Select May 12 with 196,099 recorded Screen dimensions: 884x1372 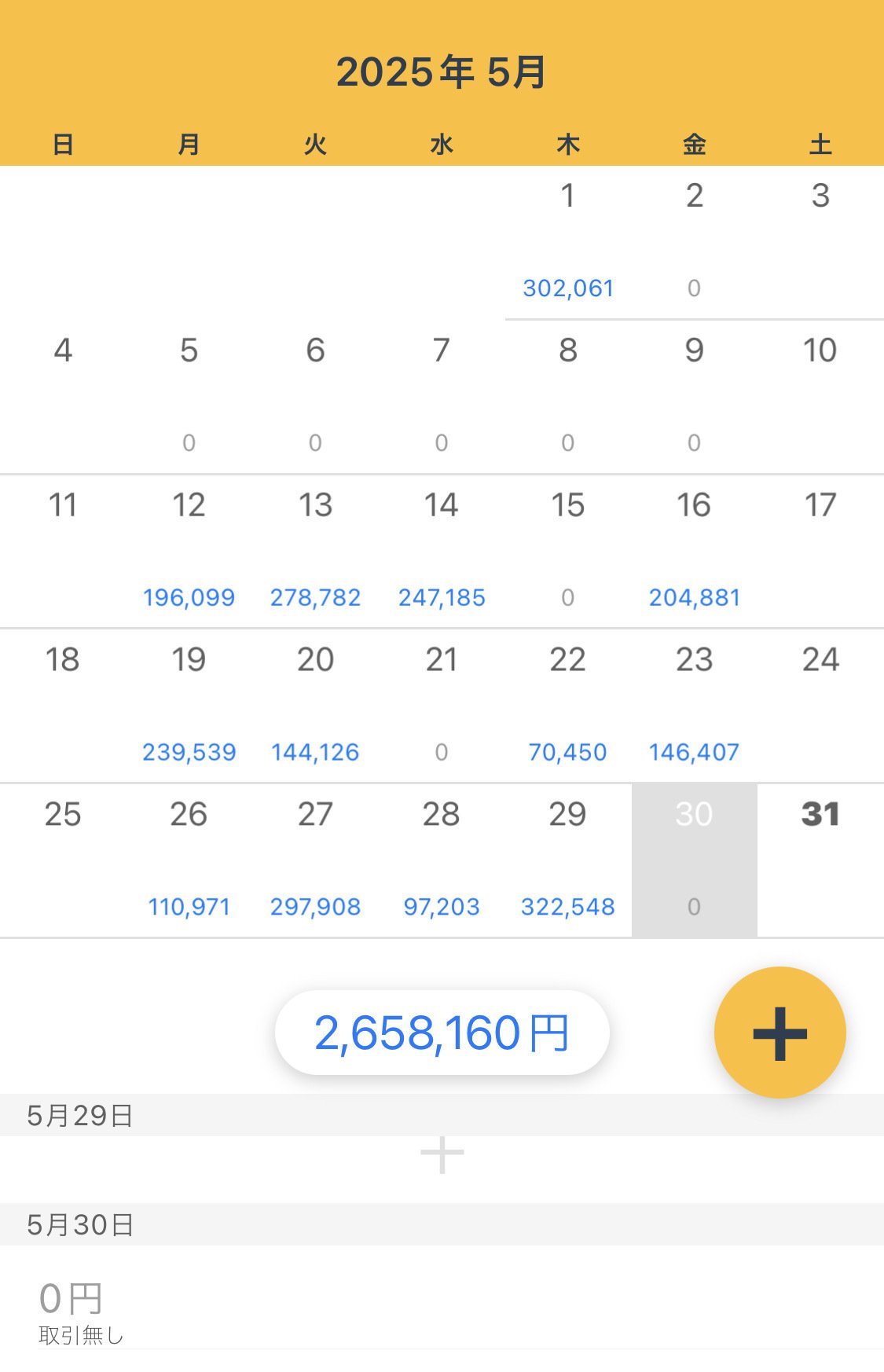(188, 506)
